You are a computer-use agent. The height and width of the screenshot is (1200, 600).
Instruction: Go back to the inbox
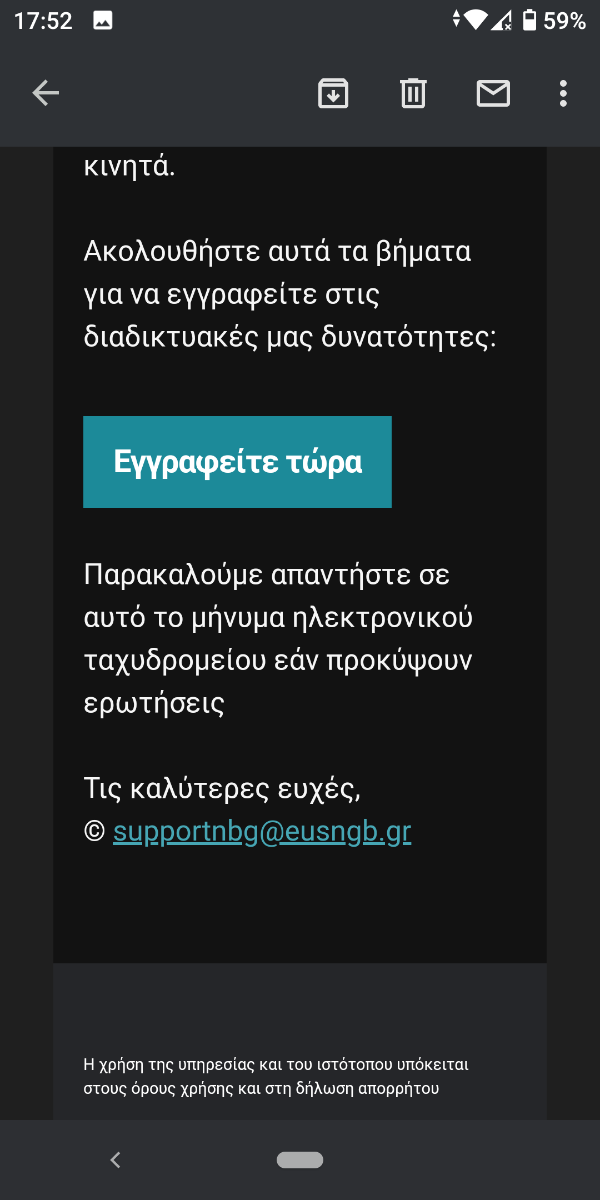point(46,94)
